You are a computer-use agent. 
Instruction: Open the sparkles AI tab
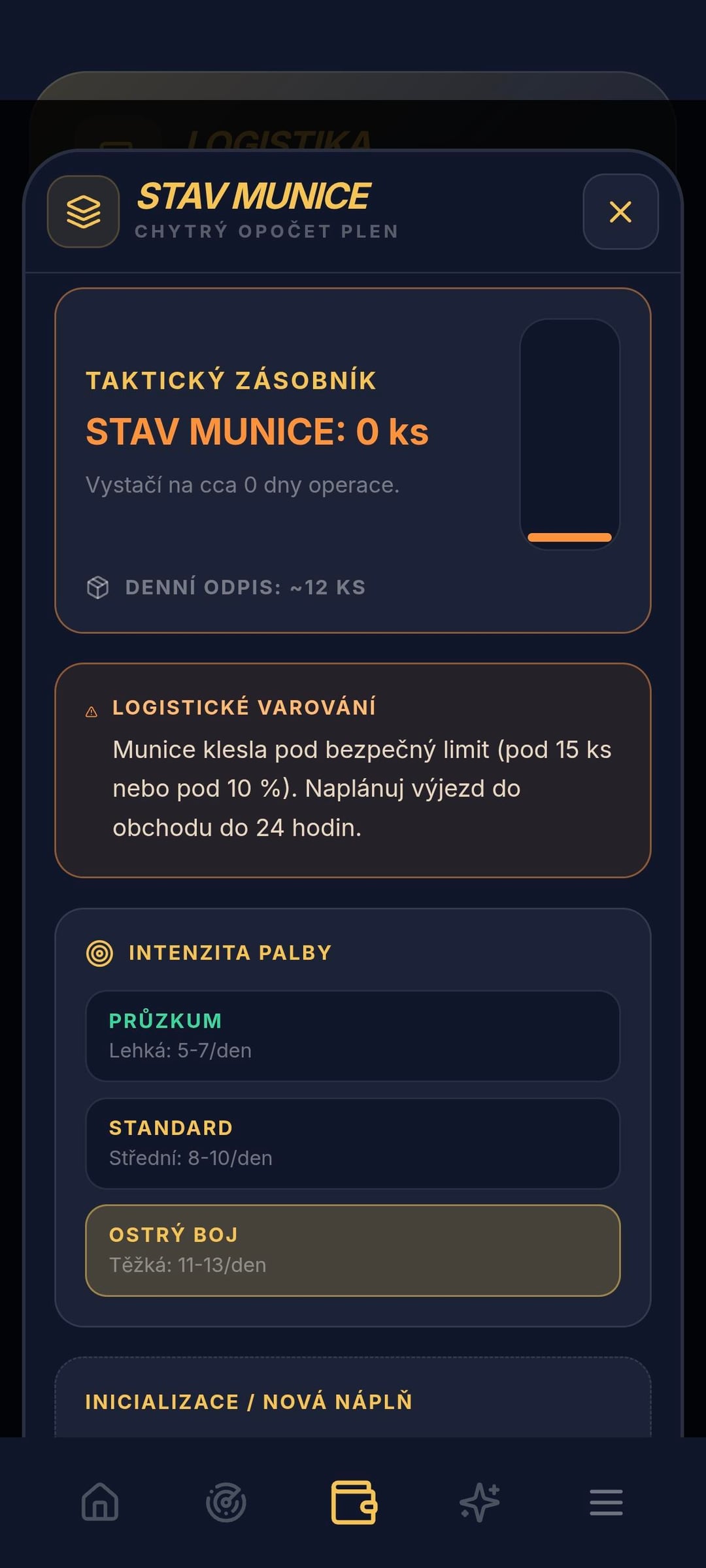point(480,1502)
